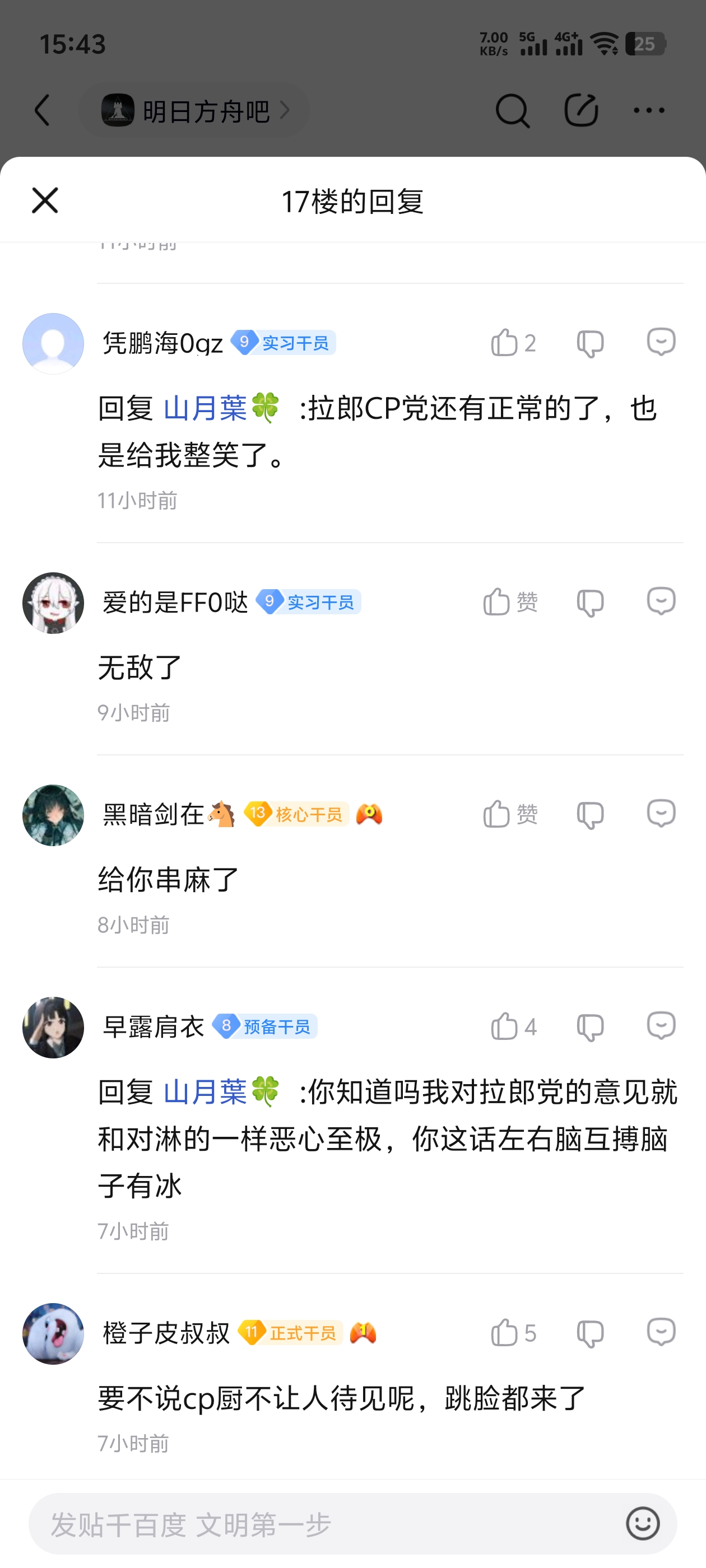Image resolution: width=706 pixels, height=1568 pixels.
Task: Open the emoji picker
Action: (643, 1524)
